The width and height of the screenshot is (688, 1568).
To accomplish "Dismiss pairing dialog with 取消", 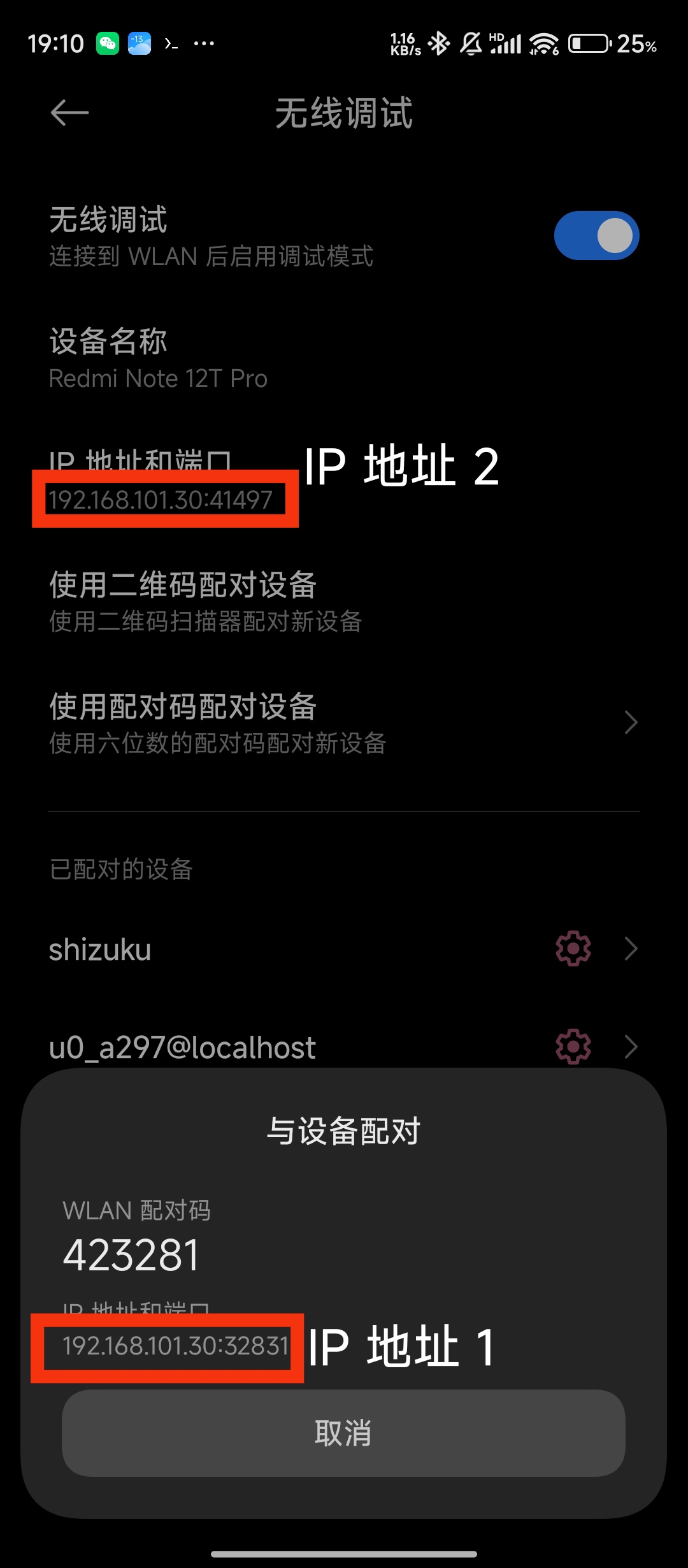I will pyautogui.click(x=343, y=1433).
